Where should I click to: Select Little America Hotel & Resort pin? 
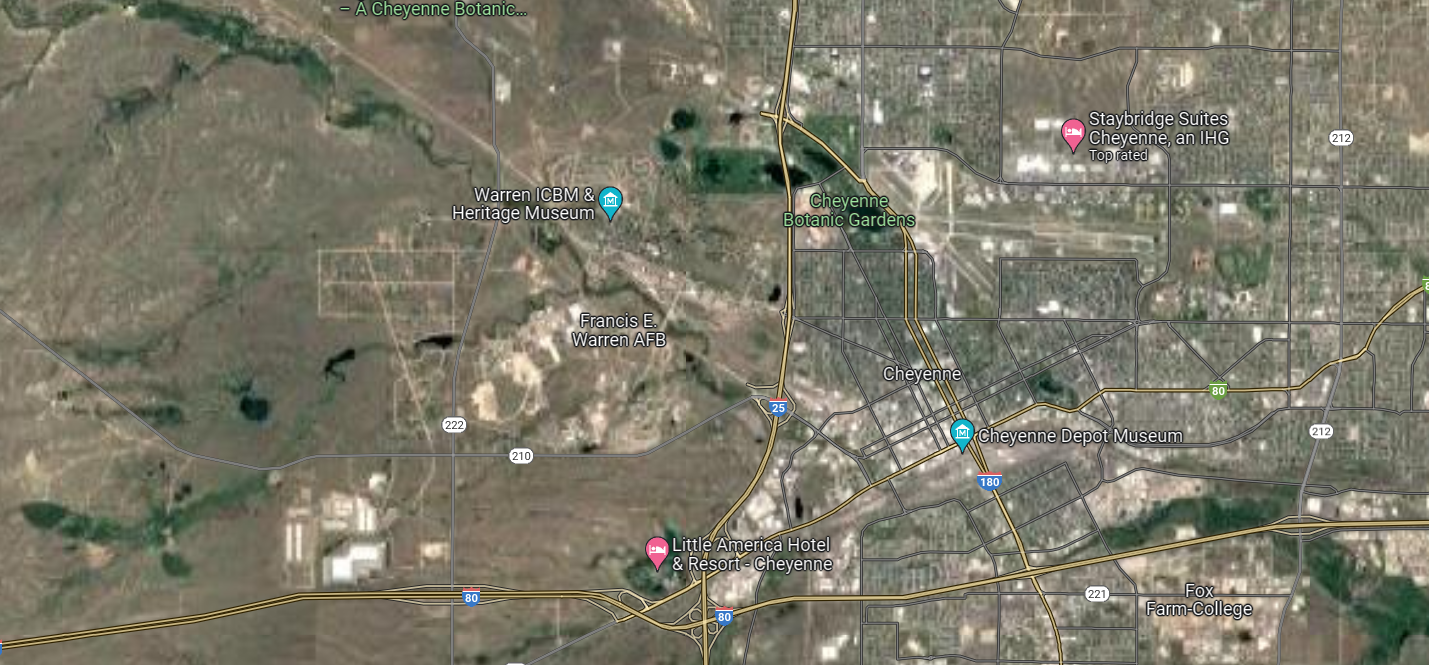[657, 550]
